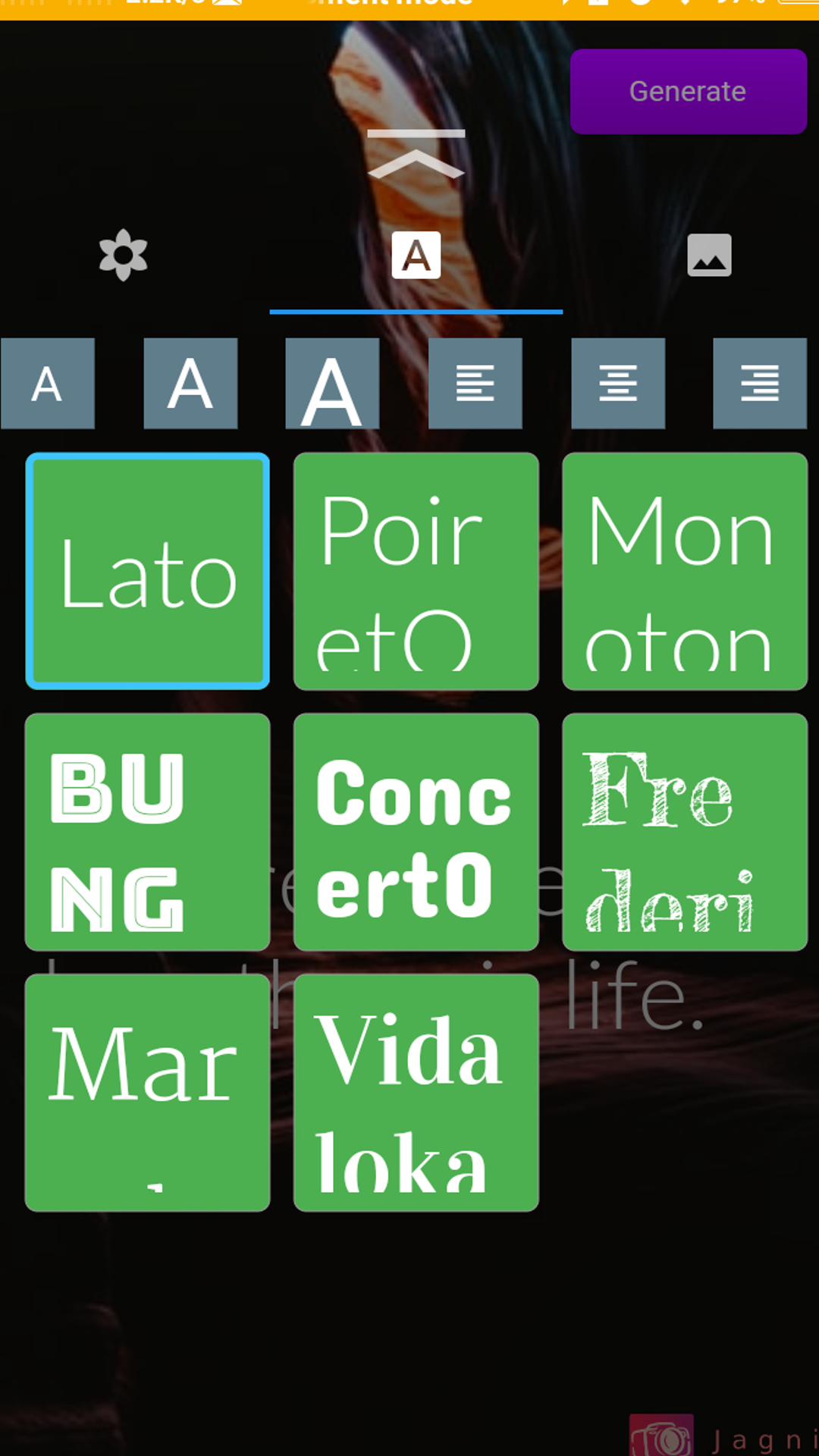This screenshot has height=1456, width=819.
Task: Choose the Bungee font tile
Action: [x=148, y=832]
